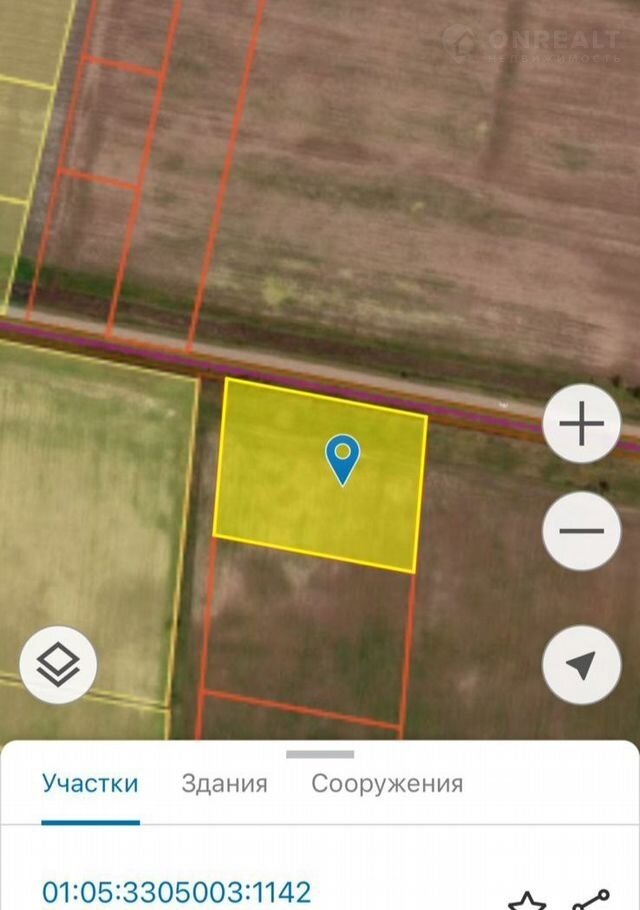Switch to the Здания tab
This screenshot has height=910, width=640.
(x=224, y=783)
